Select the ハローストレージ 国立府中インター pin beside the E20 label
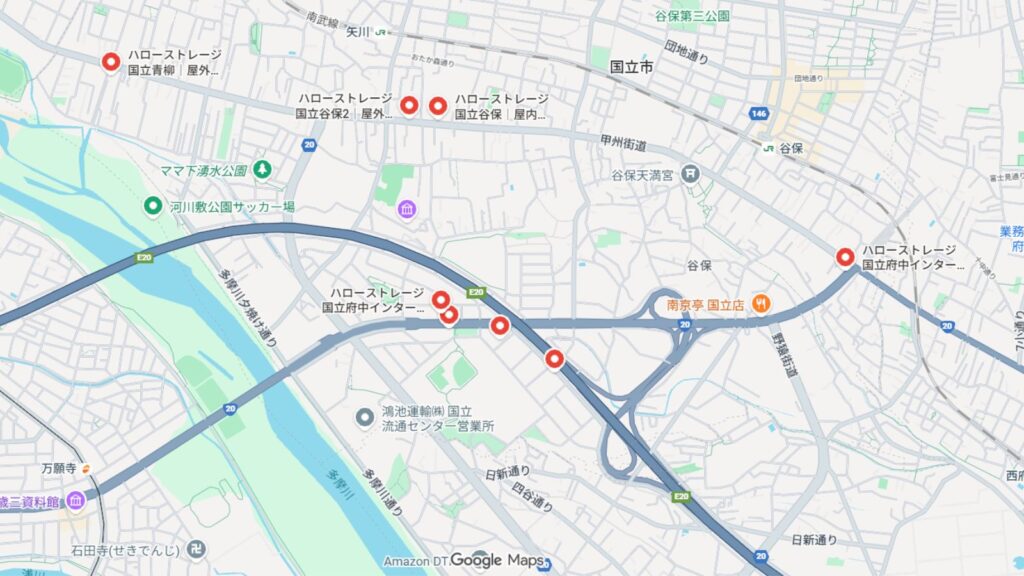 click(x=440, y=299)
